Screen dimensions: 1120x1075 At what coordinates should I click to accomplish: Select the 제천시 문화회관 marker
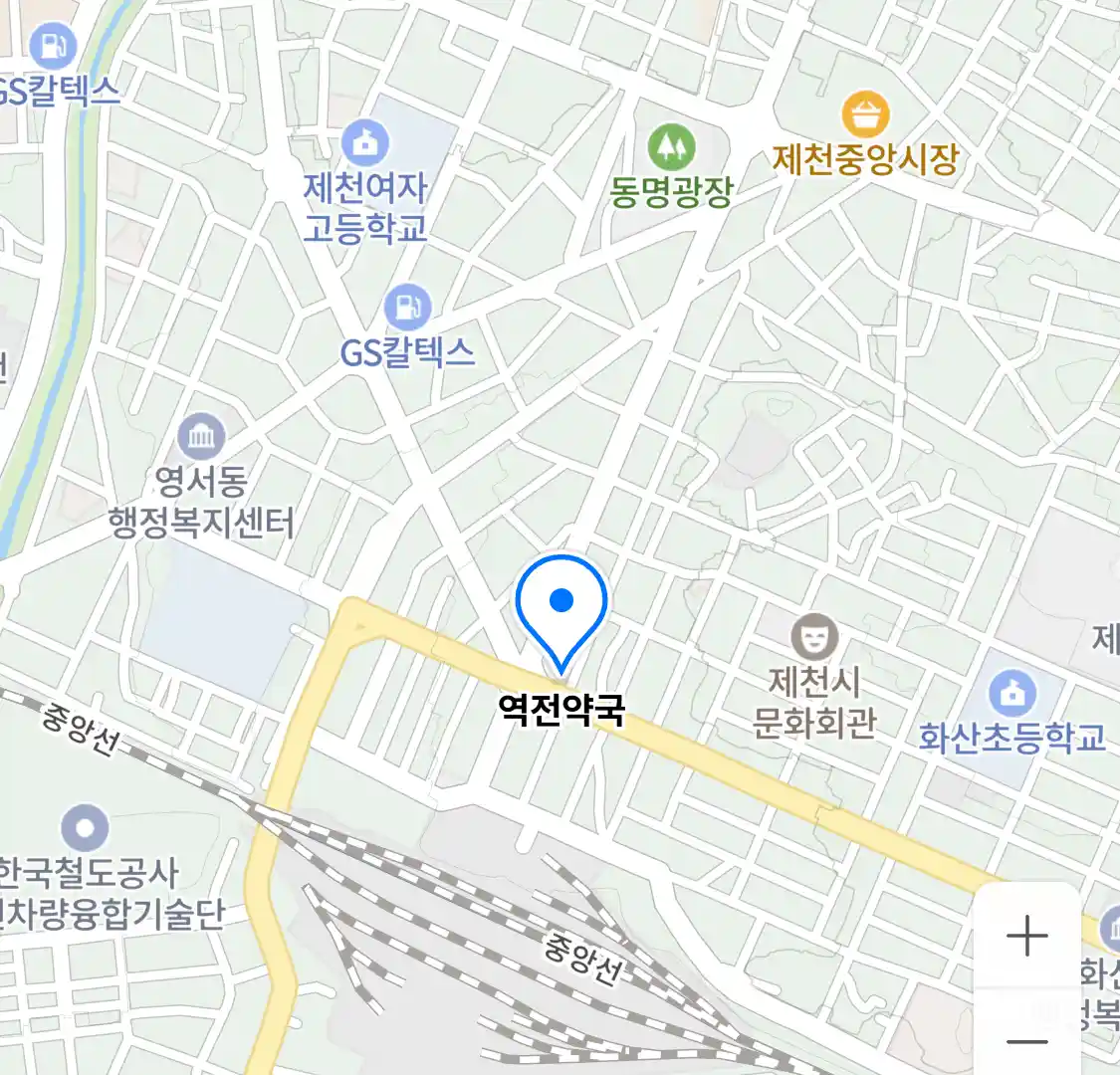[x=814, y=637]
